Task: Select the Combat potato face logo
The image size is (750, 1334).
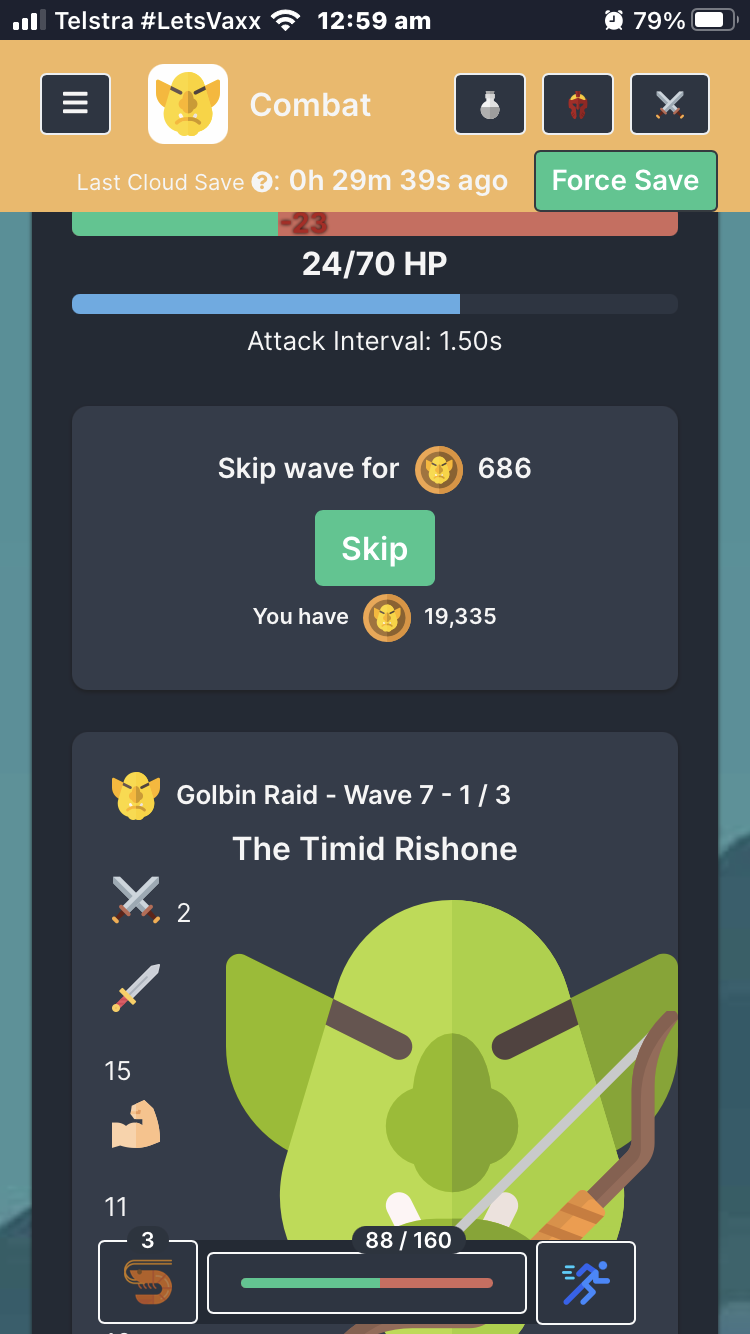Action: point(187,103)
